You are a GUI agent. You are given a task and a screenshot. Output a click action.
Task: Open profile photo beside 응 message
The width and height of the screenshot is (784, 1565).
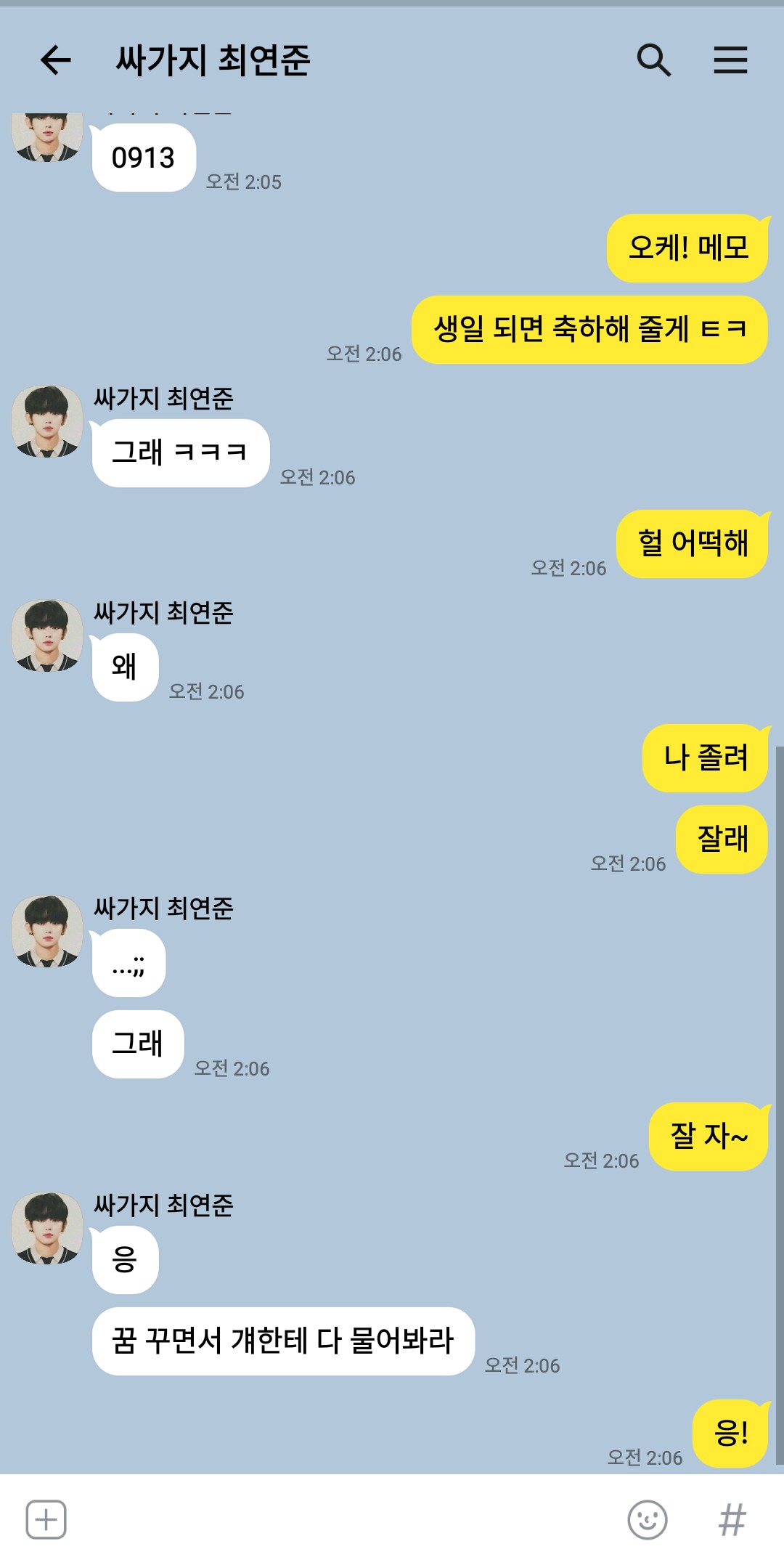[x=47, y=1229]
